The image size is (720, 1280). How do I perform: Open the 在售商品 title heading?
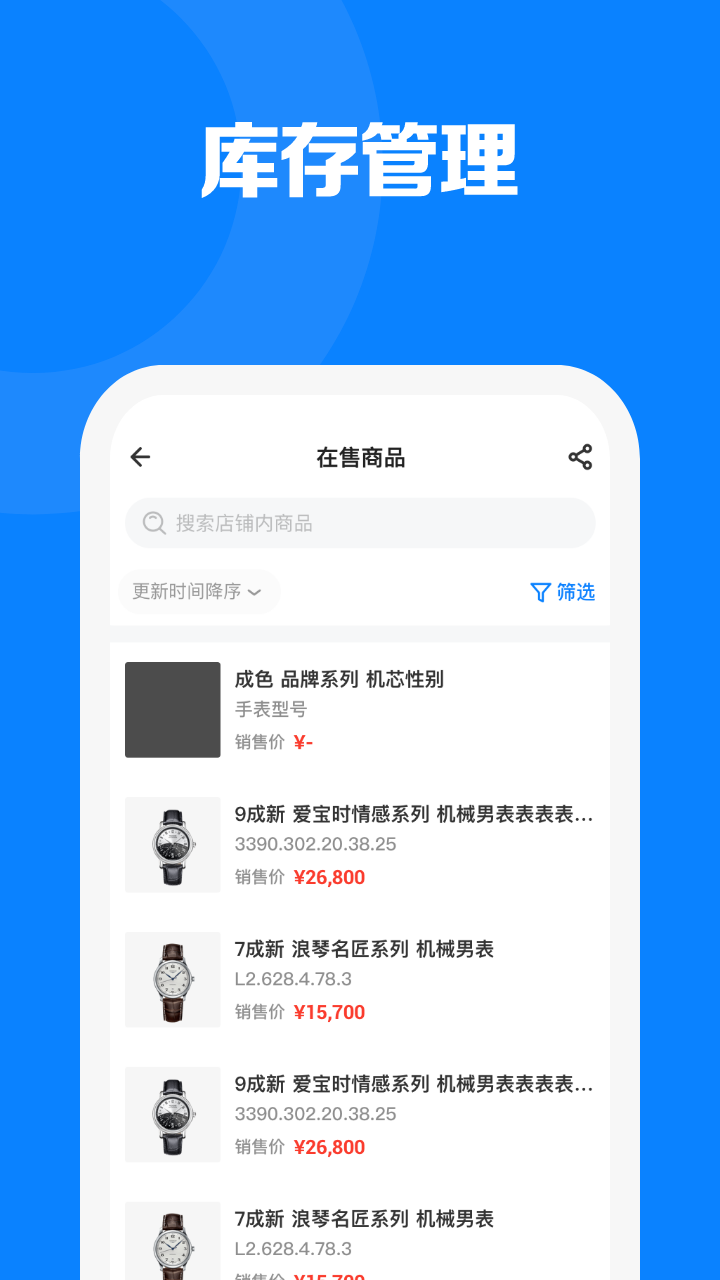point(360,457)
